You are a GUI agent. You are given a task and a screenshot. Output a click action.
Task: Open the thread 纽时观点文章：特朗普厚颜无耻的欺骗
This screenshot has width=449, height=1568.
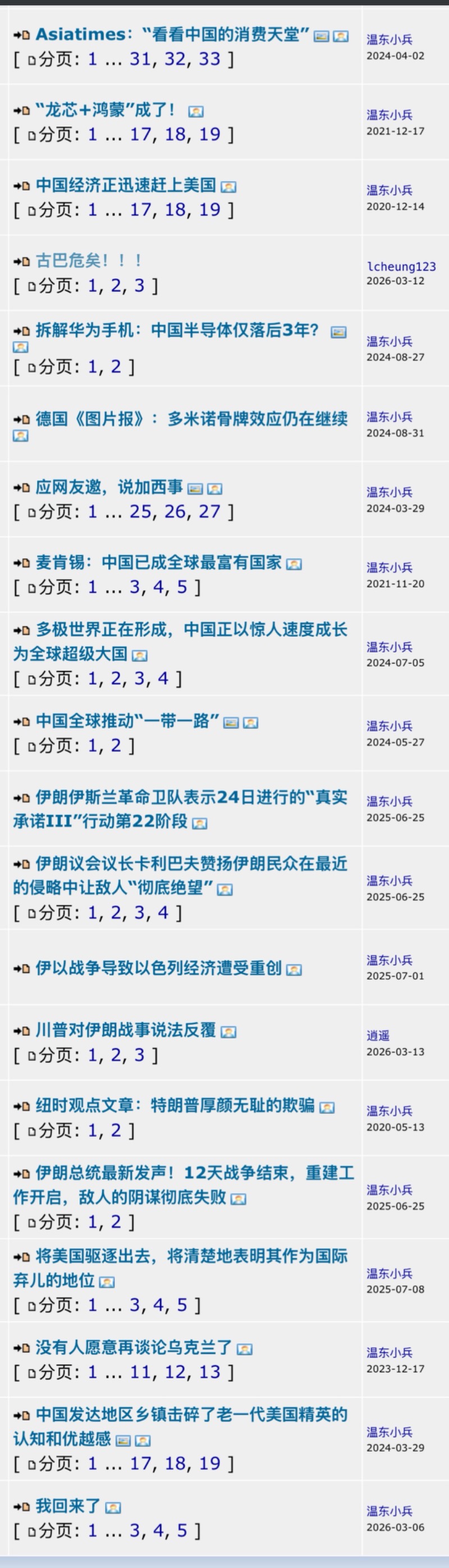(175, 1105)
